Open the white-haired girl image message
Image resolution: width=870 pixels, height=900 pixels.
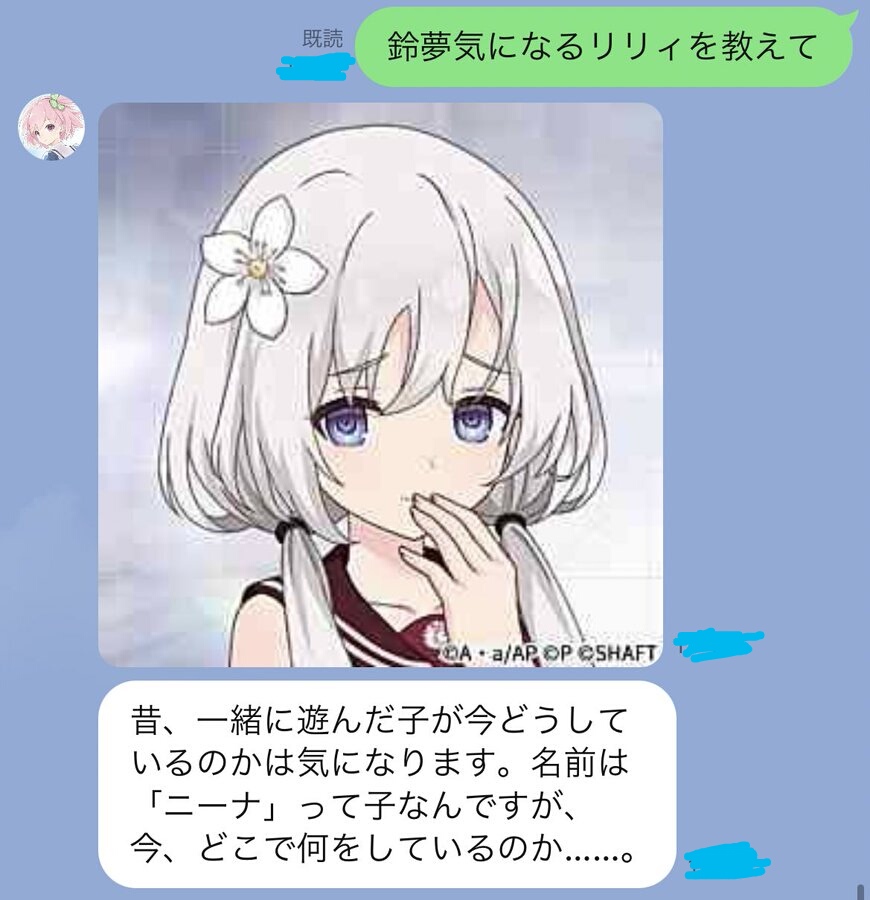(x=380, y=385)
